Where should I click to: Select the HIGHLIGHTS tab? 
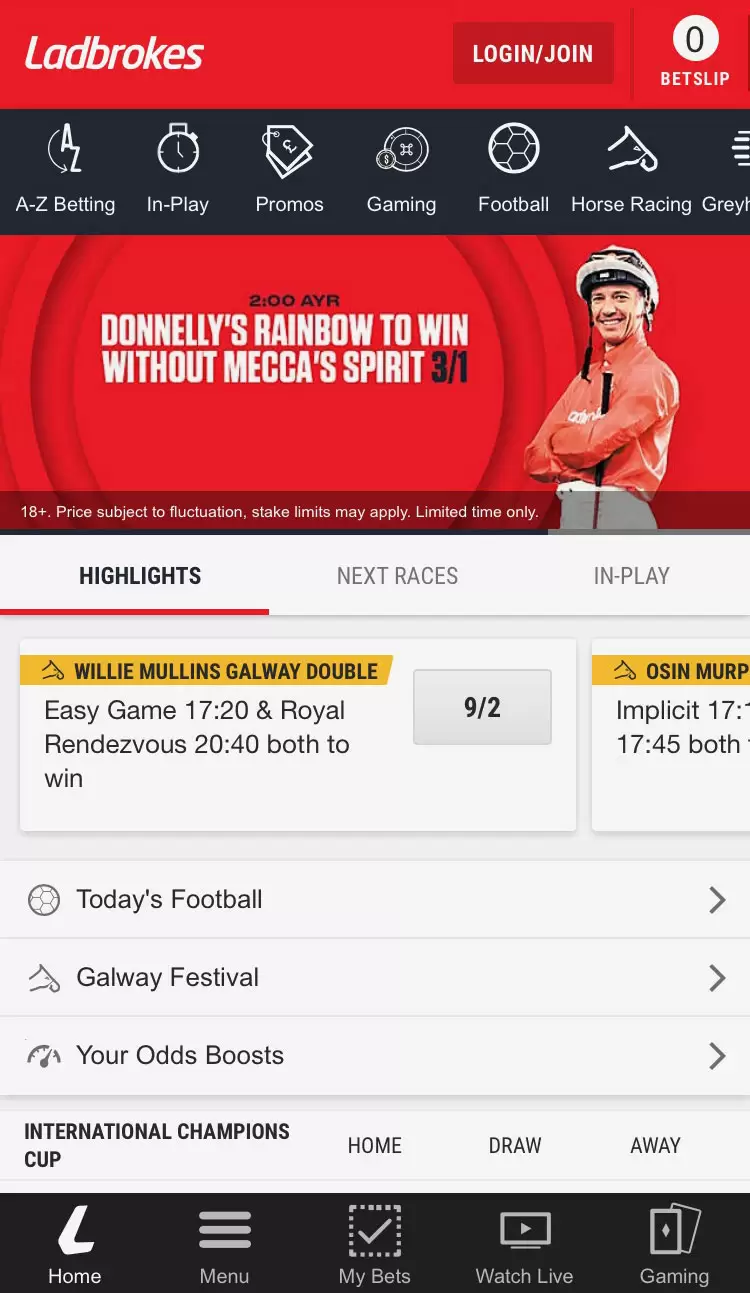[140, 576]
